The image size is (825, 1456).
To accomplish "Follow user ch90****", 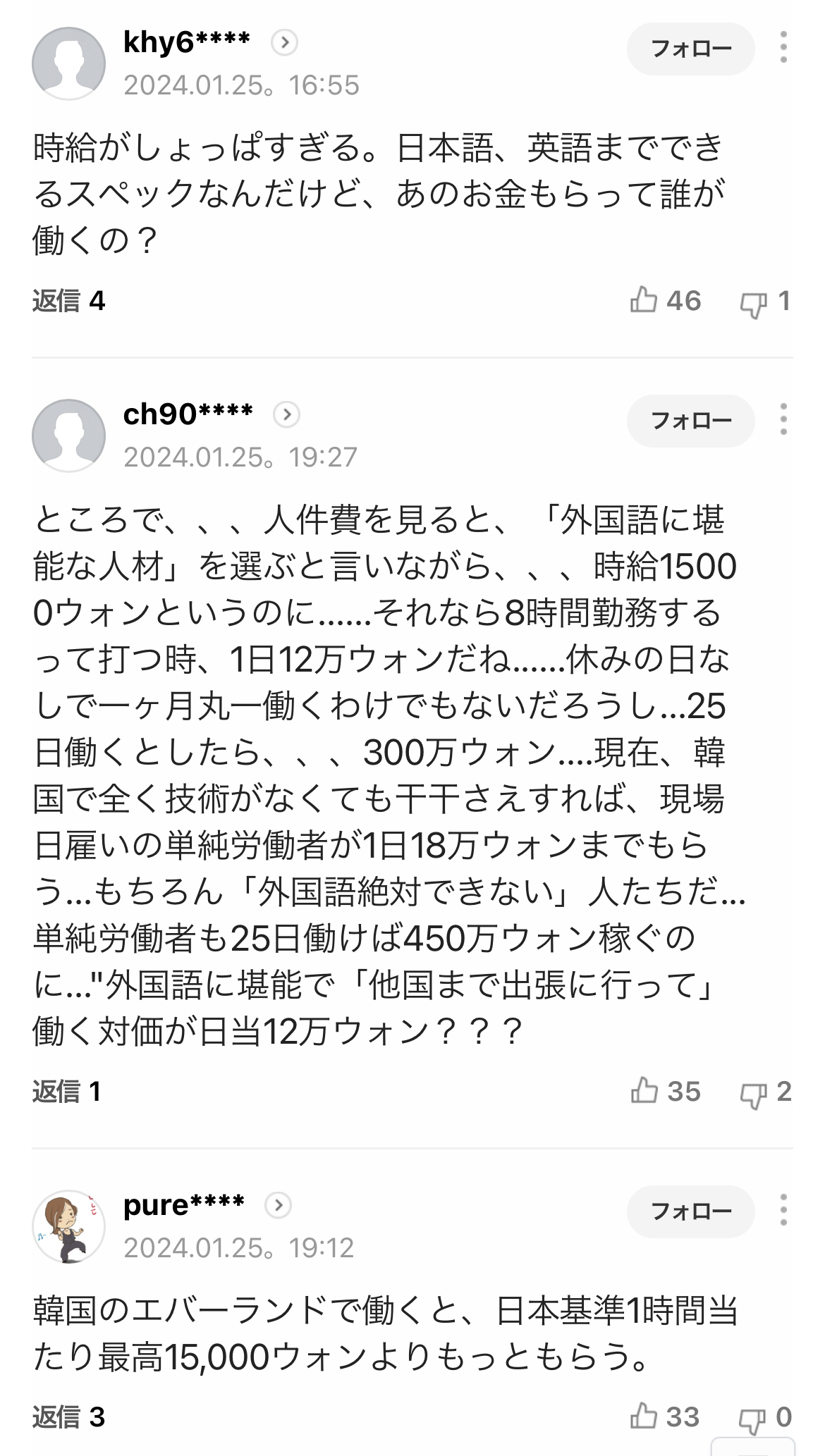I will [x=690, y=421].
